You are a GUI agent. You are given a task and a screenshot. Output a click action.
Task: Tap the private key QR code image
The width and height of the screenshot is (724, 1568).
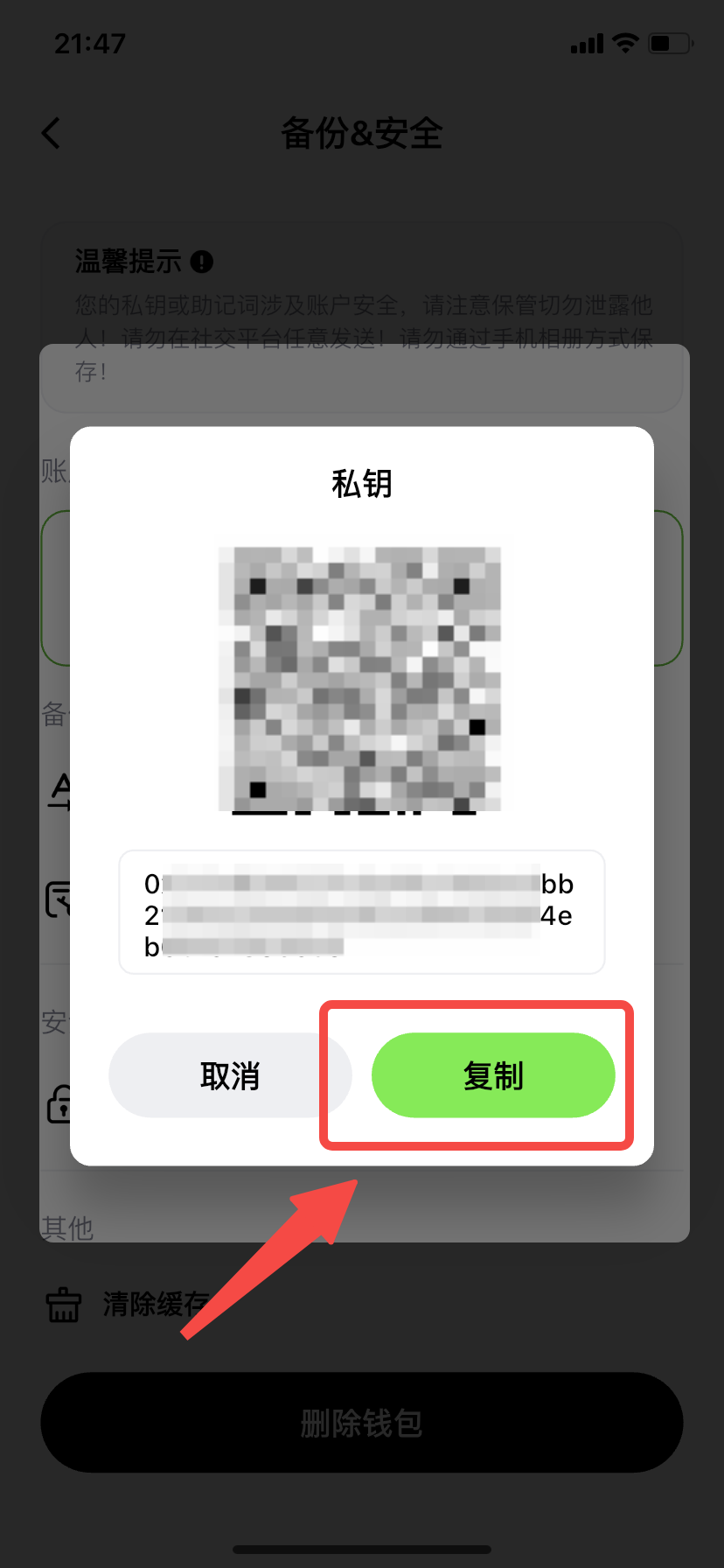point(361,678)
